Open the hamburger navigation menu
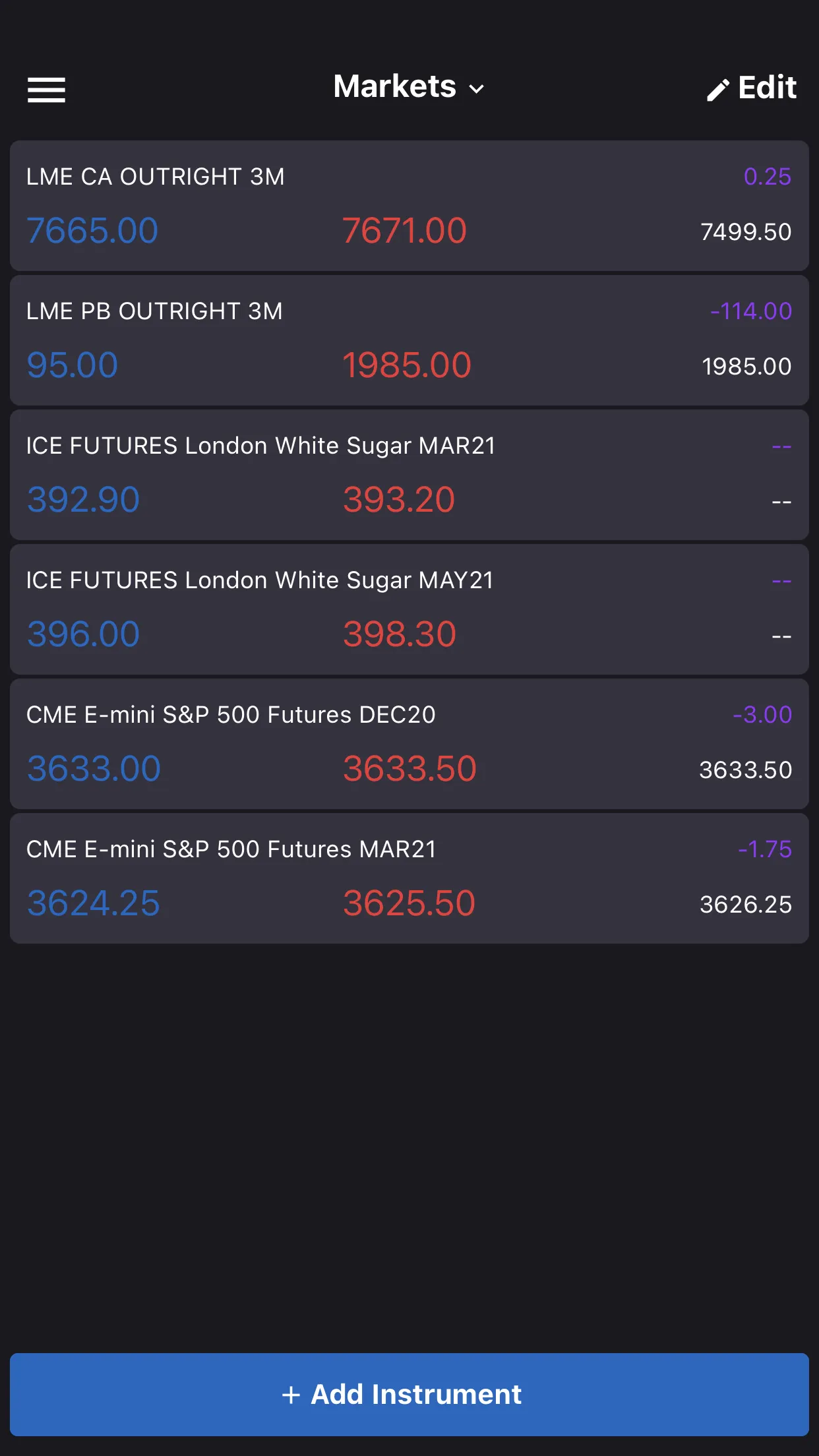The width and height of the screenshot is (819, 1456). tap(46, 90)
